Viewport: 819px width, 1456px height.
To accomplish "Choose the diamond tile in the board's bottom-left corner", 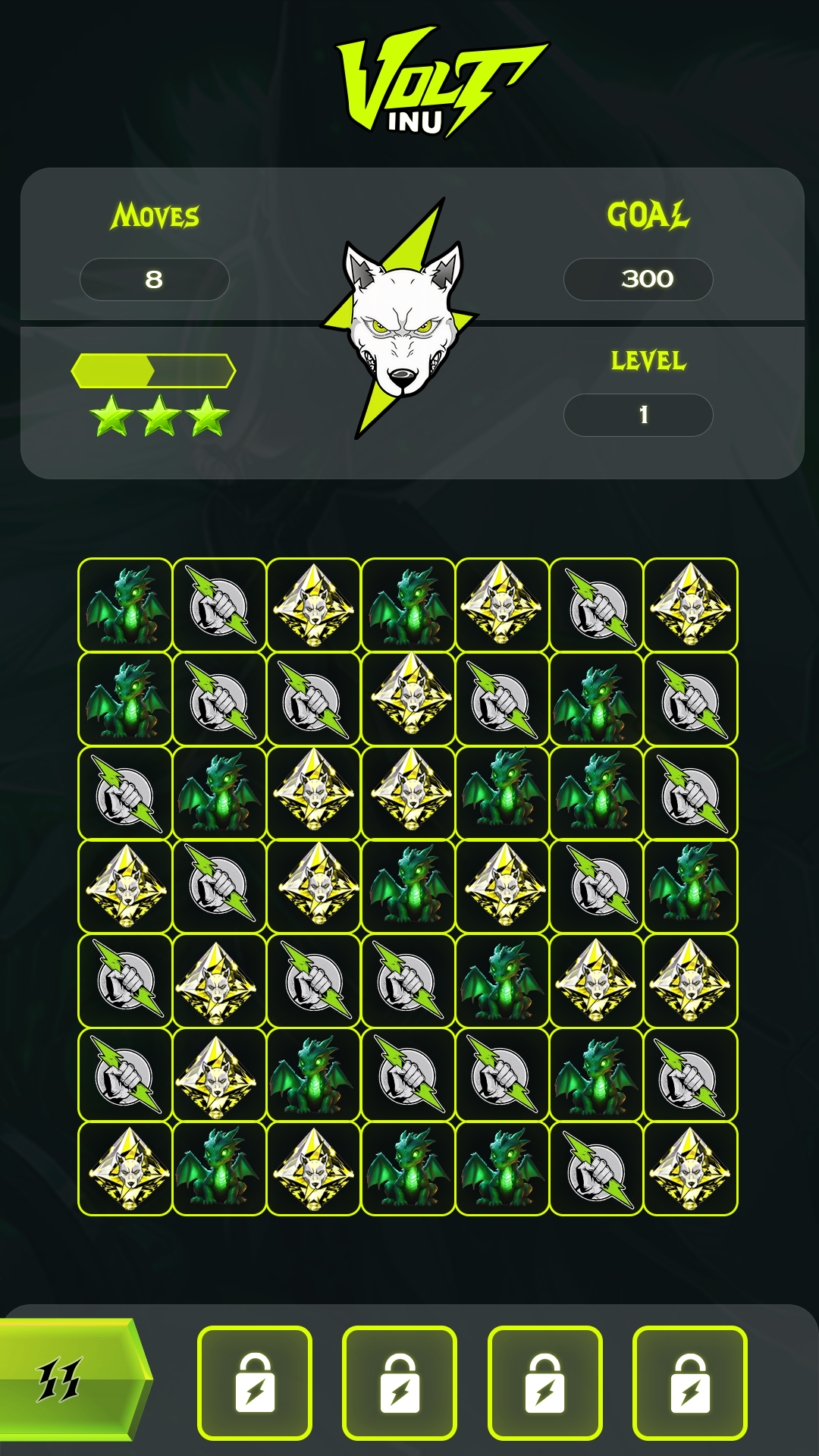I will pyautogui.click(x=125, y=1169).
